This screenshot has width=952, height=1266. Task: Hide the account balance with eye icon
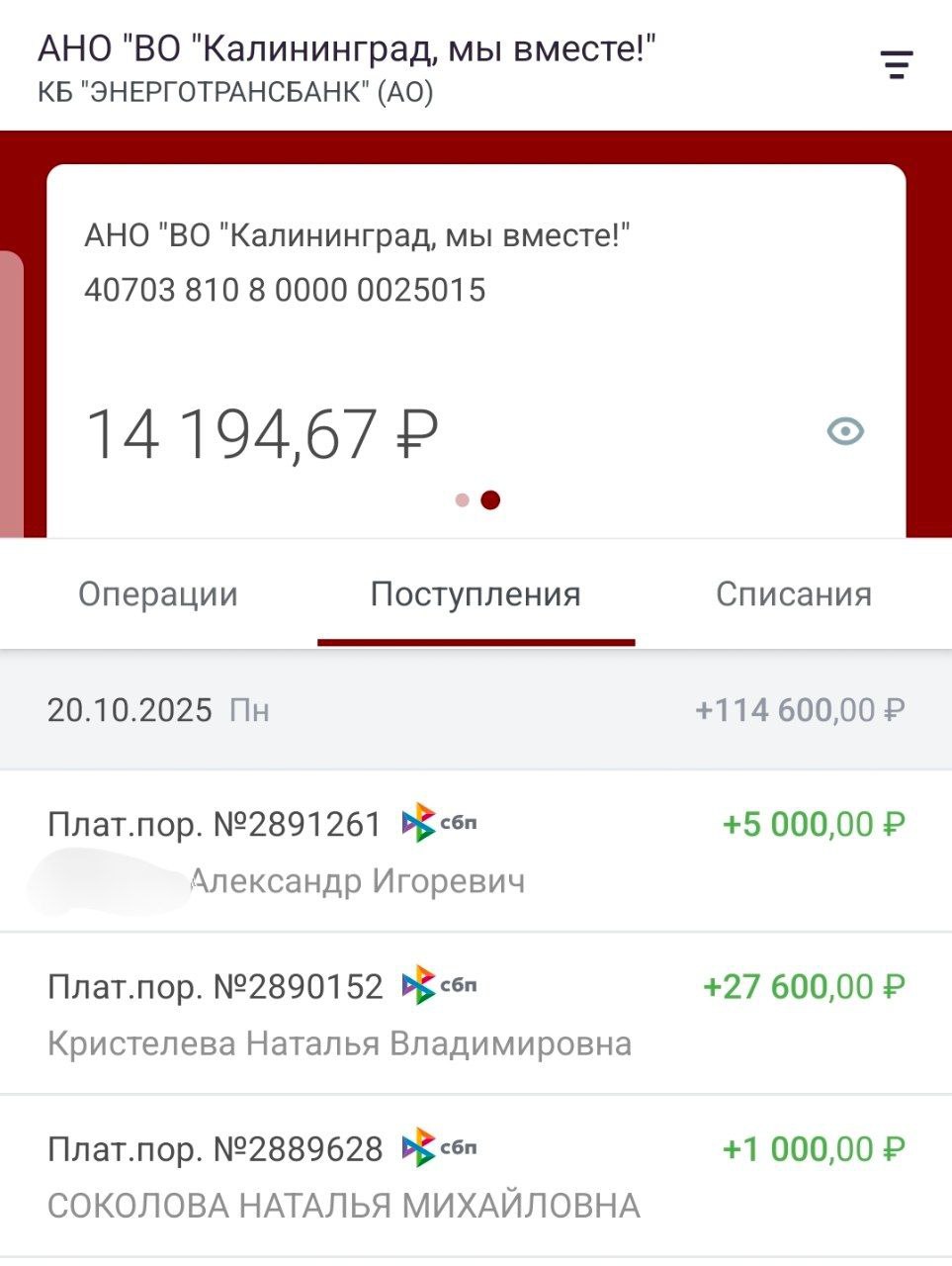(x=845, y=431)
